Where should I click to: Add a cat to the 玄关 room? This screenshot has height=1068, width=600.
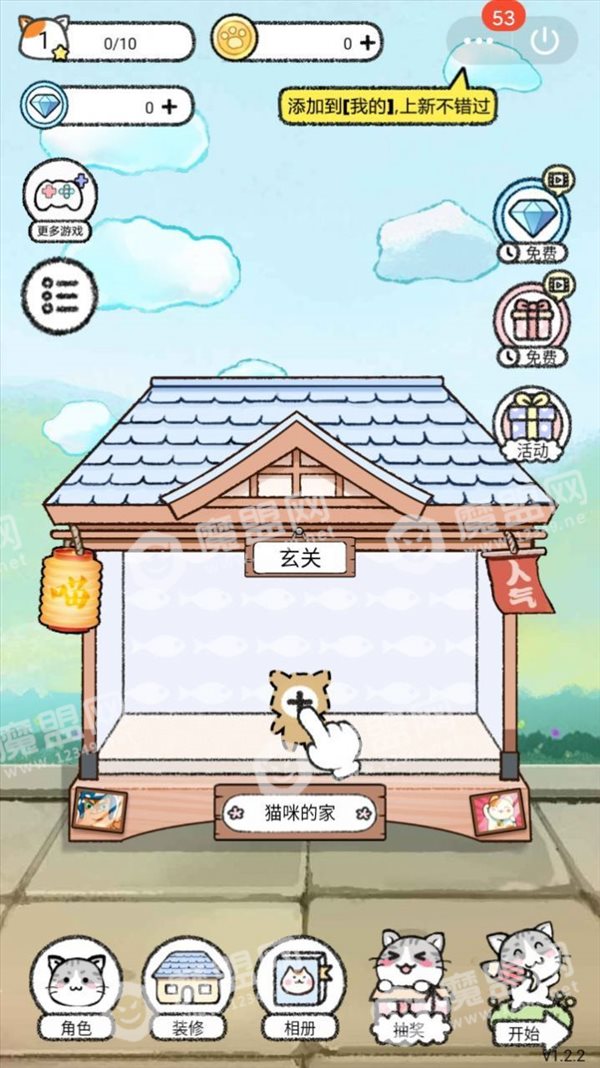coord(300,701)
